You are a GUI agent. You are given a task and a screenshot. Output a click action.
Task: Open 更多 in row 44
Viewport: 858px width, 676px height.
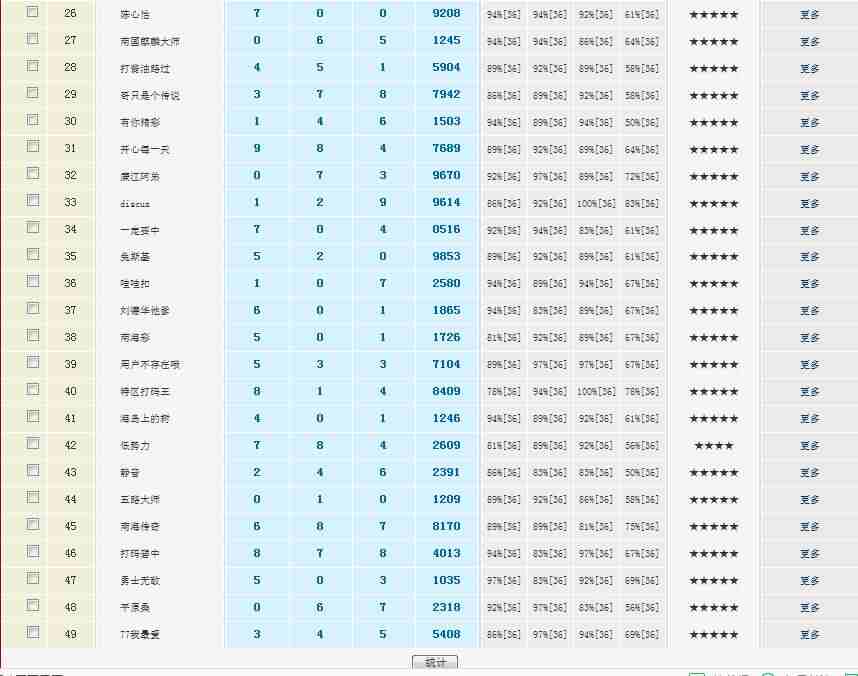pyautogui.click(x=809, y=500)
